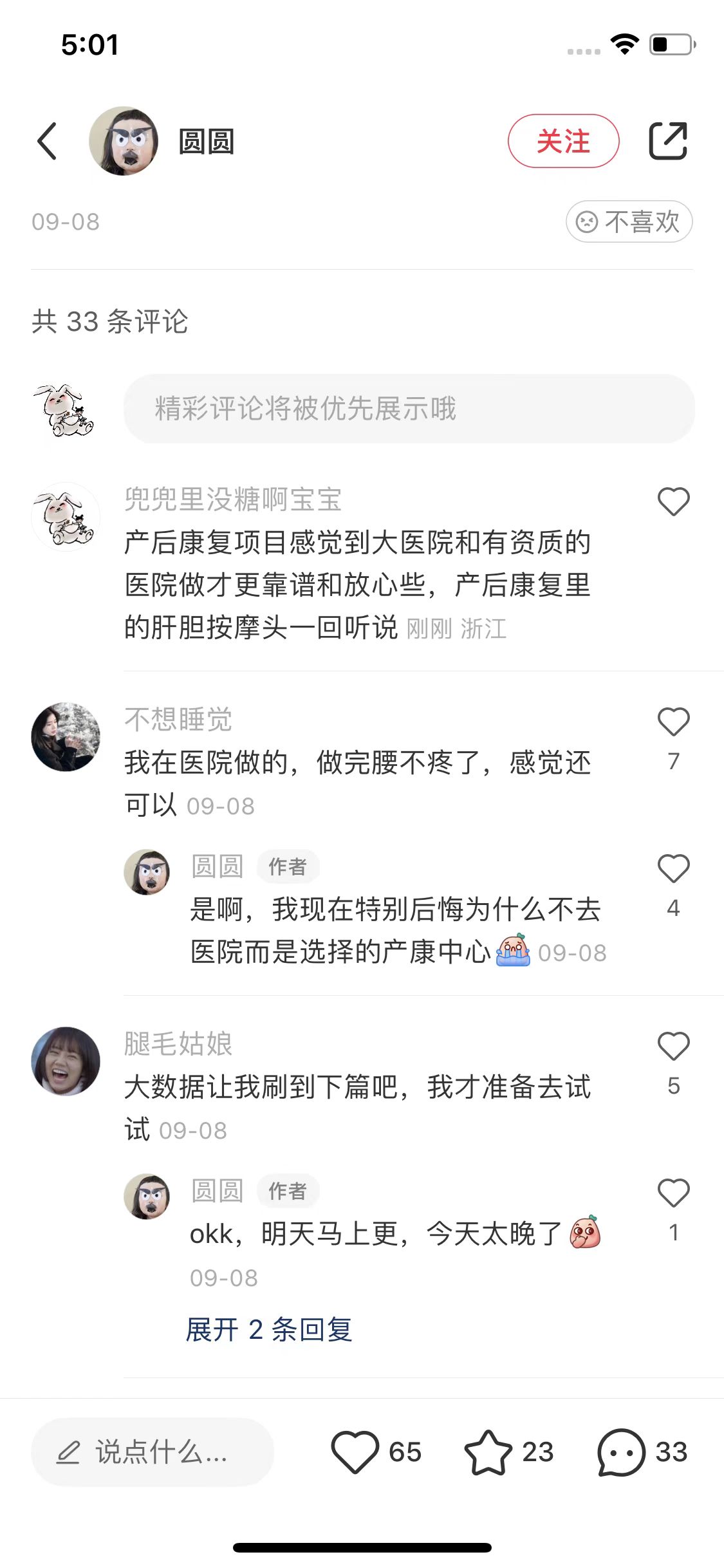
Task: Like 圆圆's reply 明天马上更
Action: [673, 1193]
